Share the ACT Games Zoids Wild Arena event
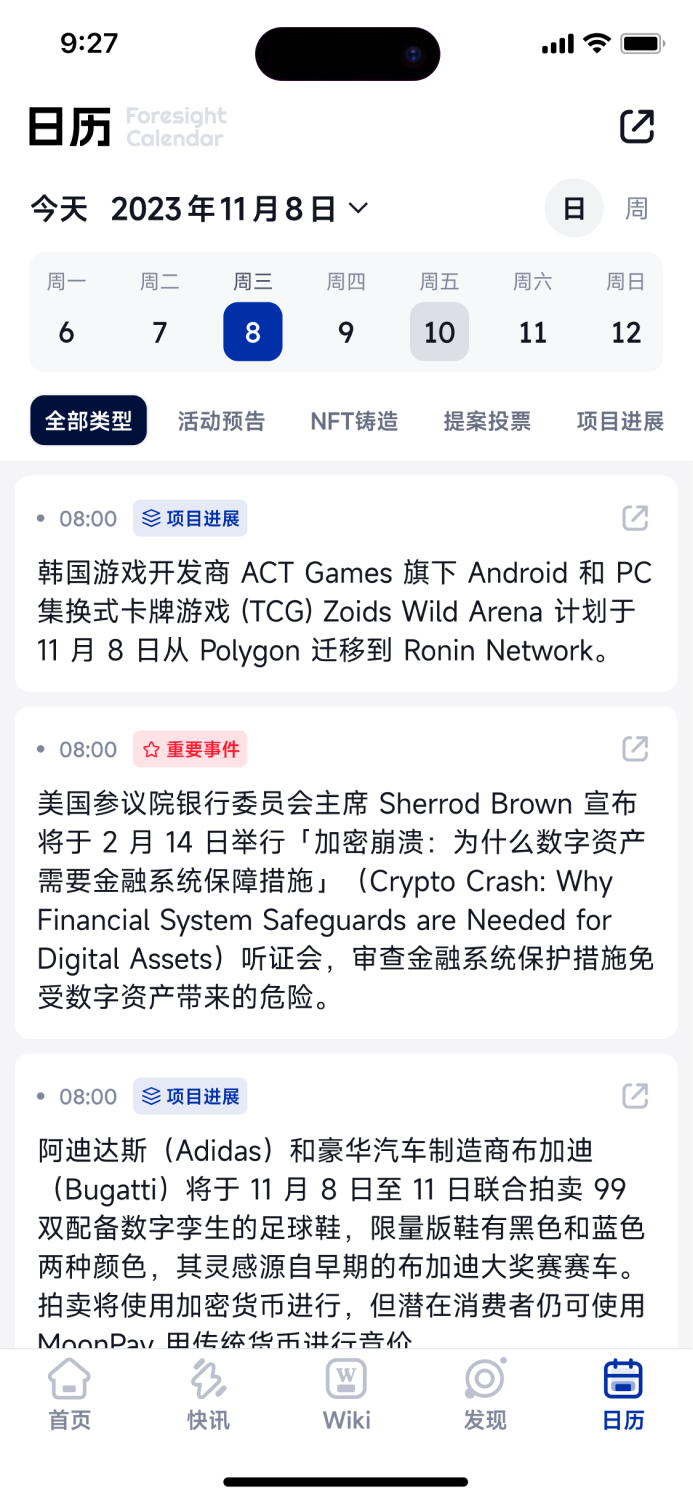 [635, 518]
